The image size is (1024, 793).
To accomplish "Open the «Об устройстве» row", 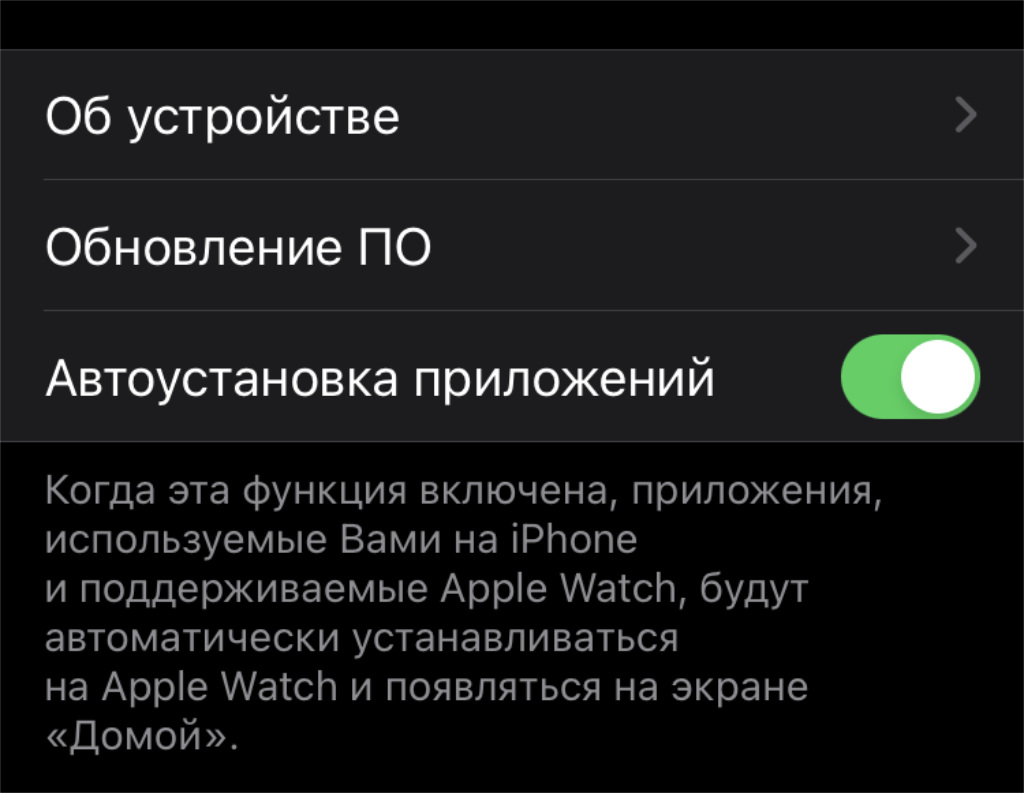I will (x=510, y=116).
